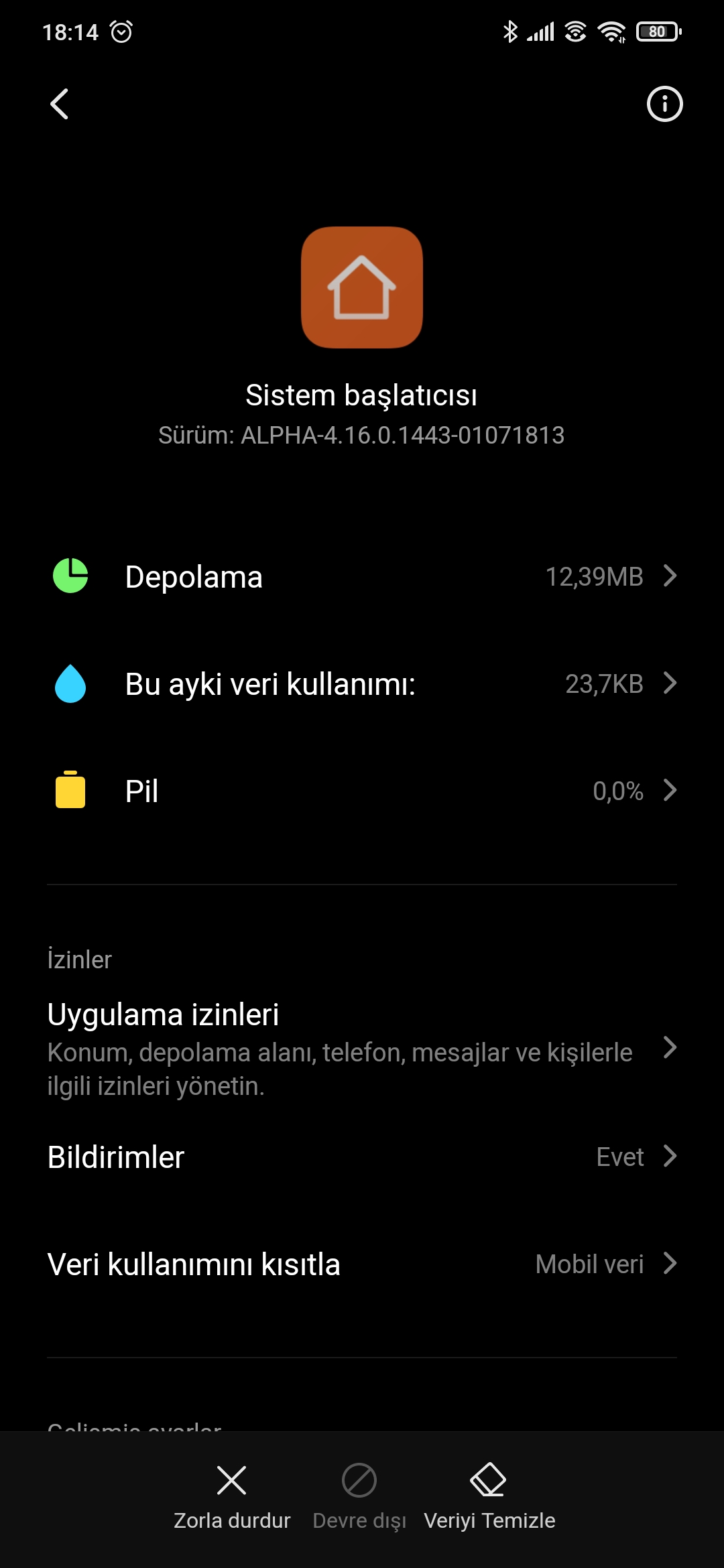Screen dimensions: 724x1568
Task: Open the Pil battery usage row
Action: click(x=362, y=791)
